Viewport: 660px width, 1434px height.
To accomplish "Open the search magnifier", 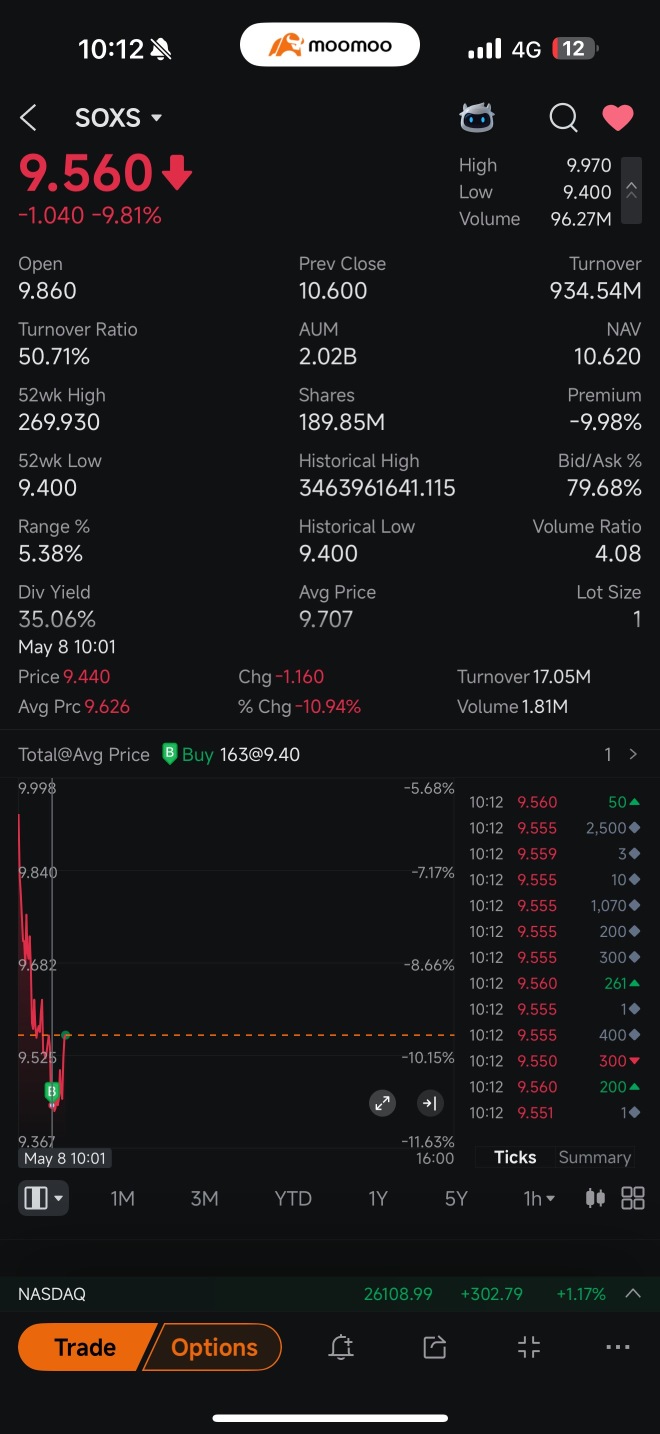I will [563, 118].
